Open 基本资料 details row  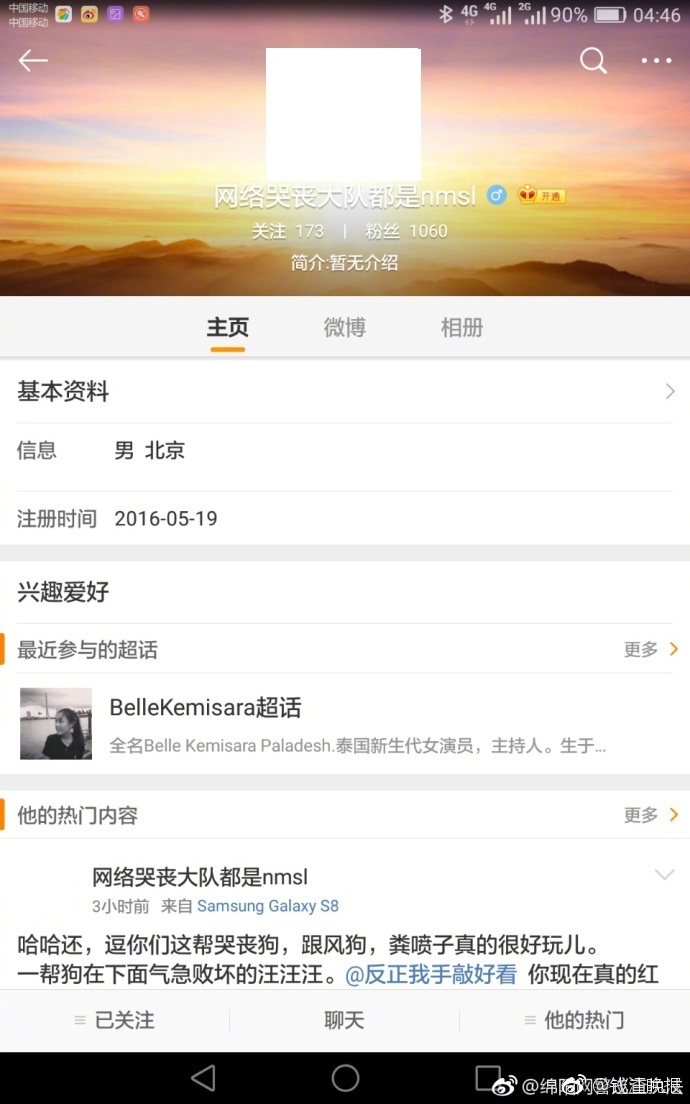(345, 392)
